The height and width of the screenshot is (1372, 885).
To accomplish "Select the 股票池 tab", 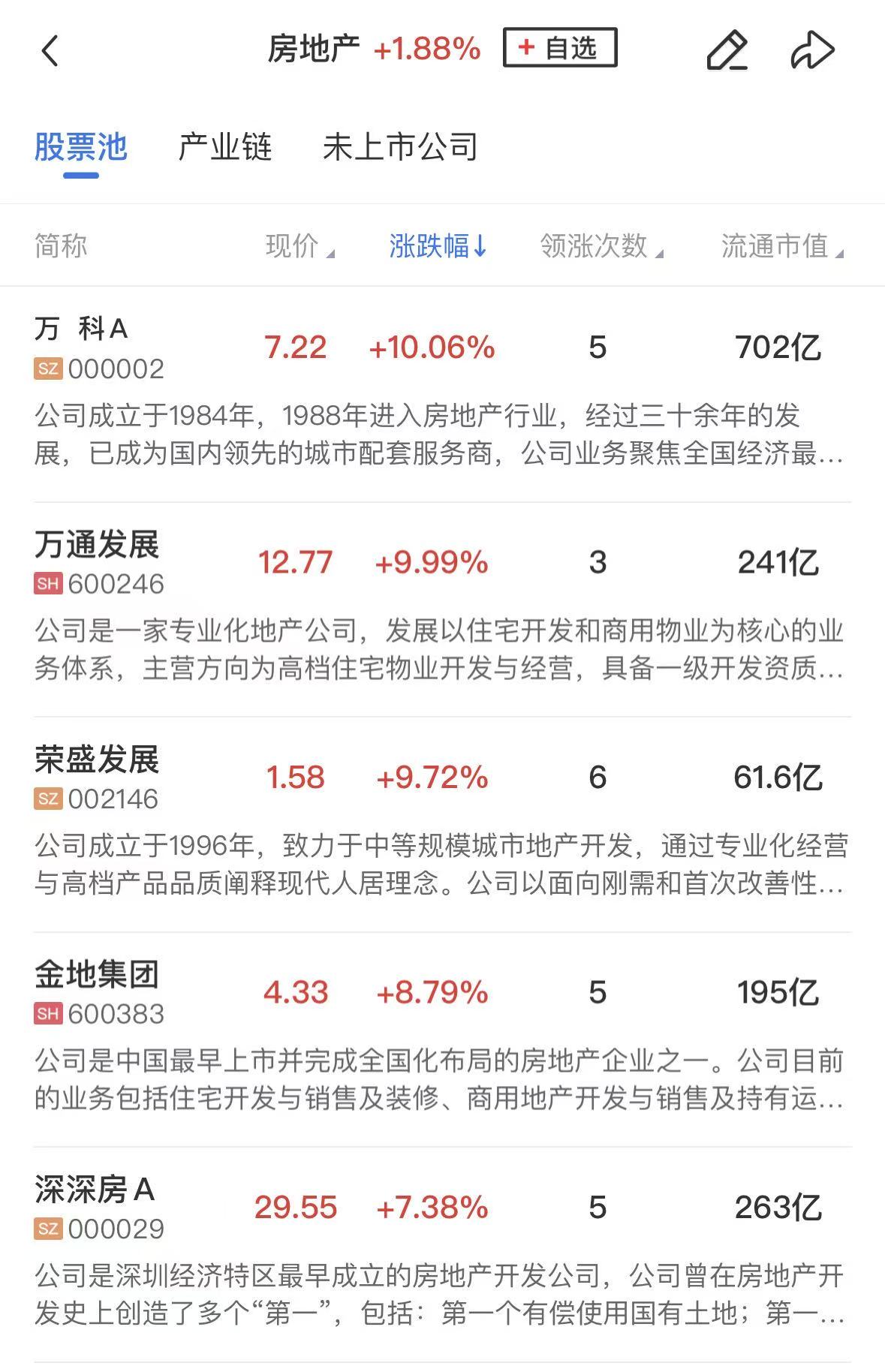I will pos(81,147).
